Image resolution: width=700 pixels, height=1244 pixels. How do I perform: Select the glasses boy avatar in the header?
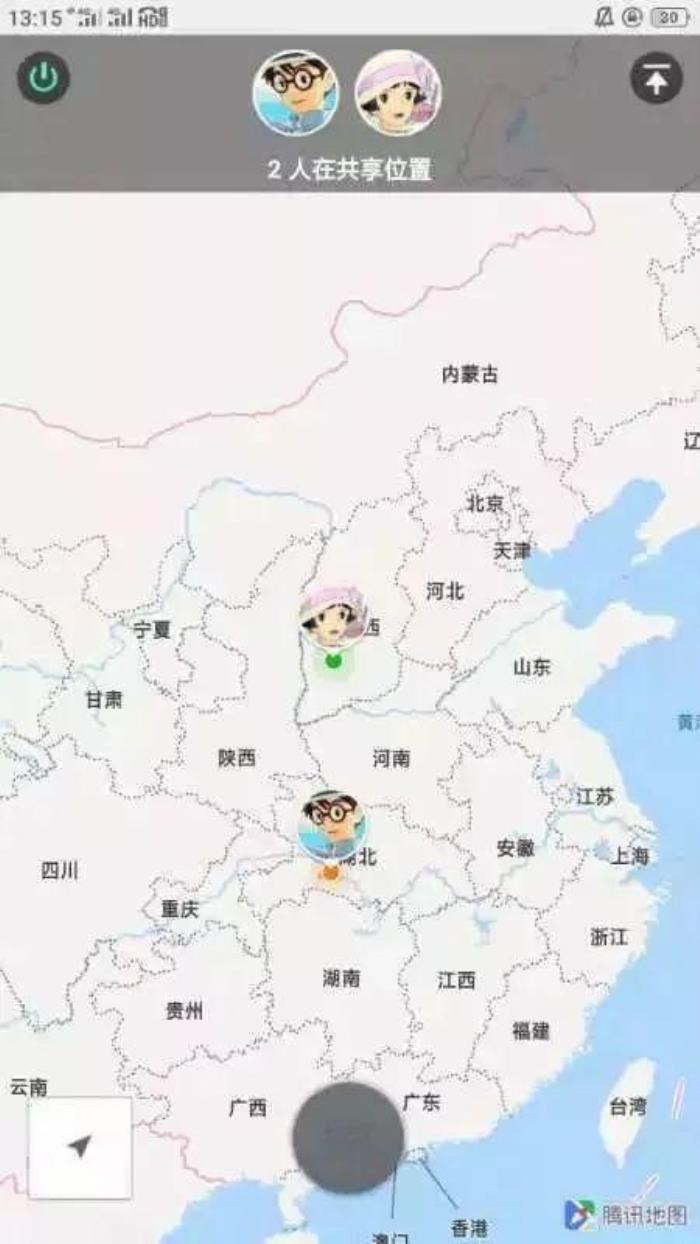[x=295, y=94]
